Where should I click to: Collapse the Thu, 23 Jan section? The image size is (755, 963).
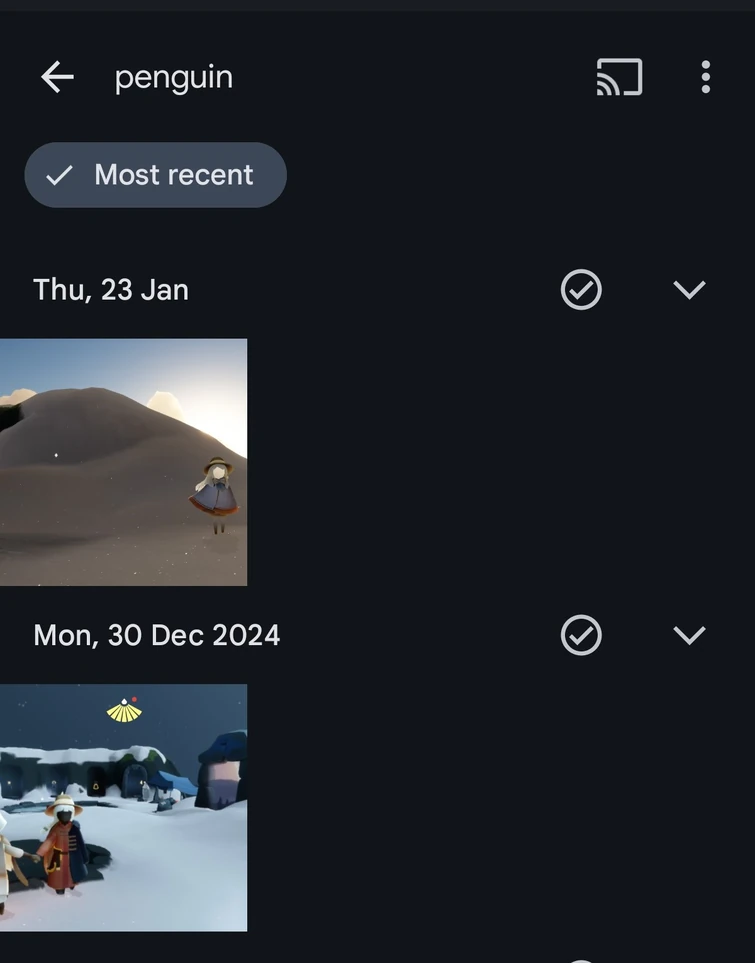(689, 290)
